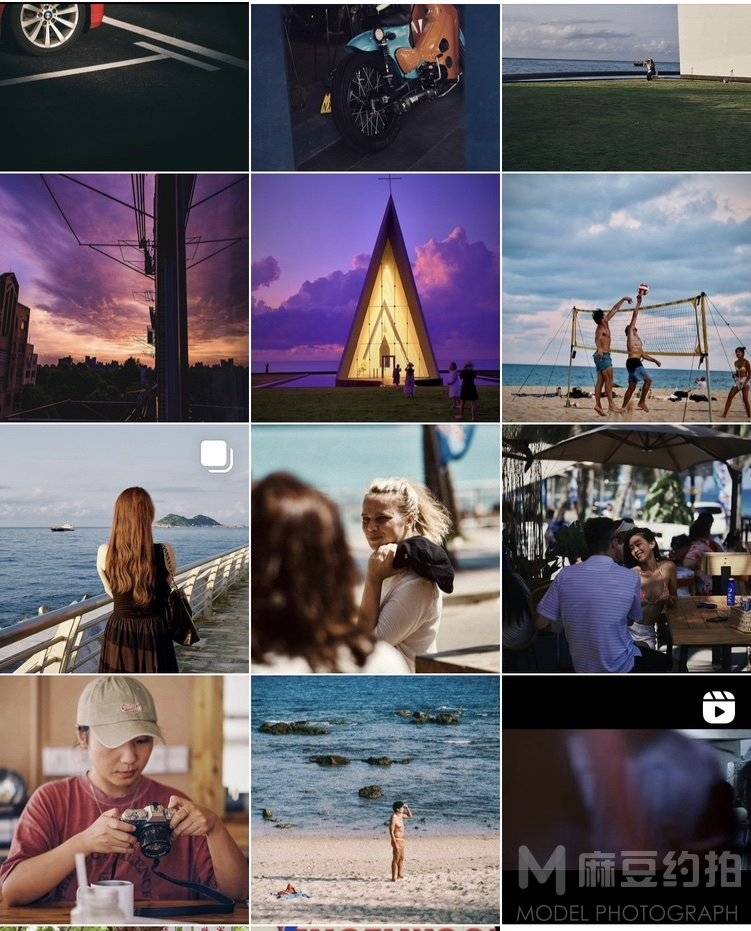The image size is (751, 931).
Task: Open the green lawn by the sea photo
Action: click(x=626, y=85)
